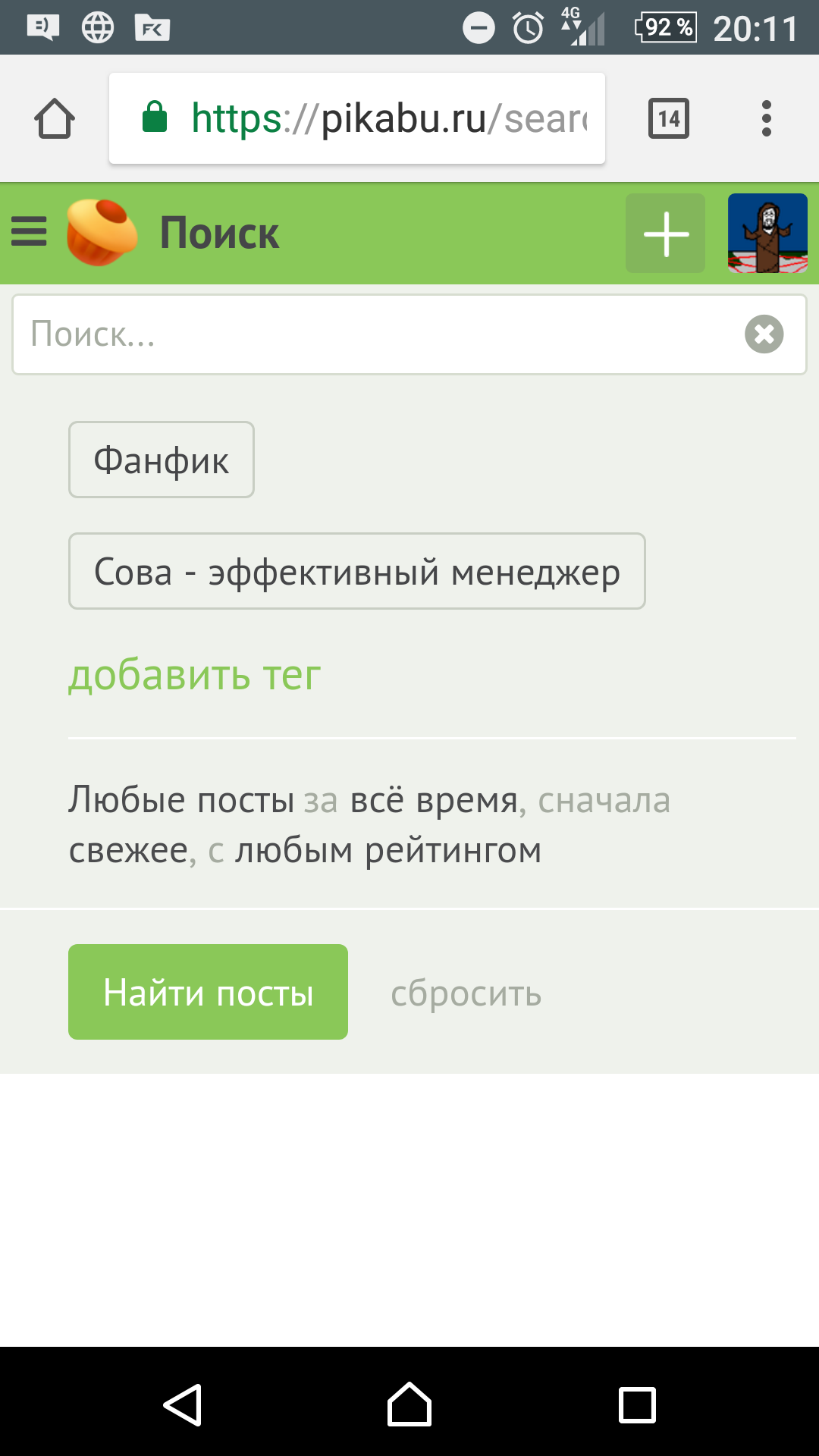Screen dimensions: 819x1456
Task: Select the Сова - эффективный менеджер tag
Action: click(x=356, y=572)
